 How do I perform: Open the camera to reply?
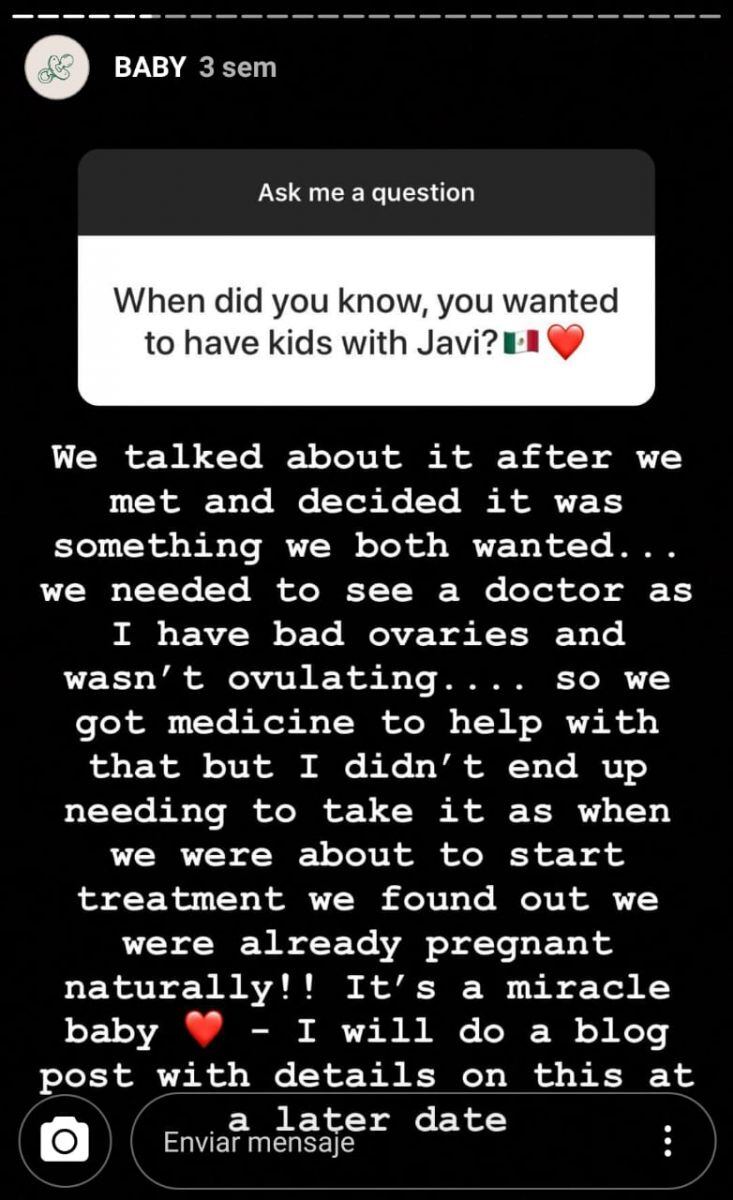tap(64, 1141)
